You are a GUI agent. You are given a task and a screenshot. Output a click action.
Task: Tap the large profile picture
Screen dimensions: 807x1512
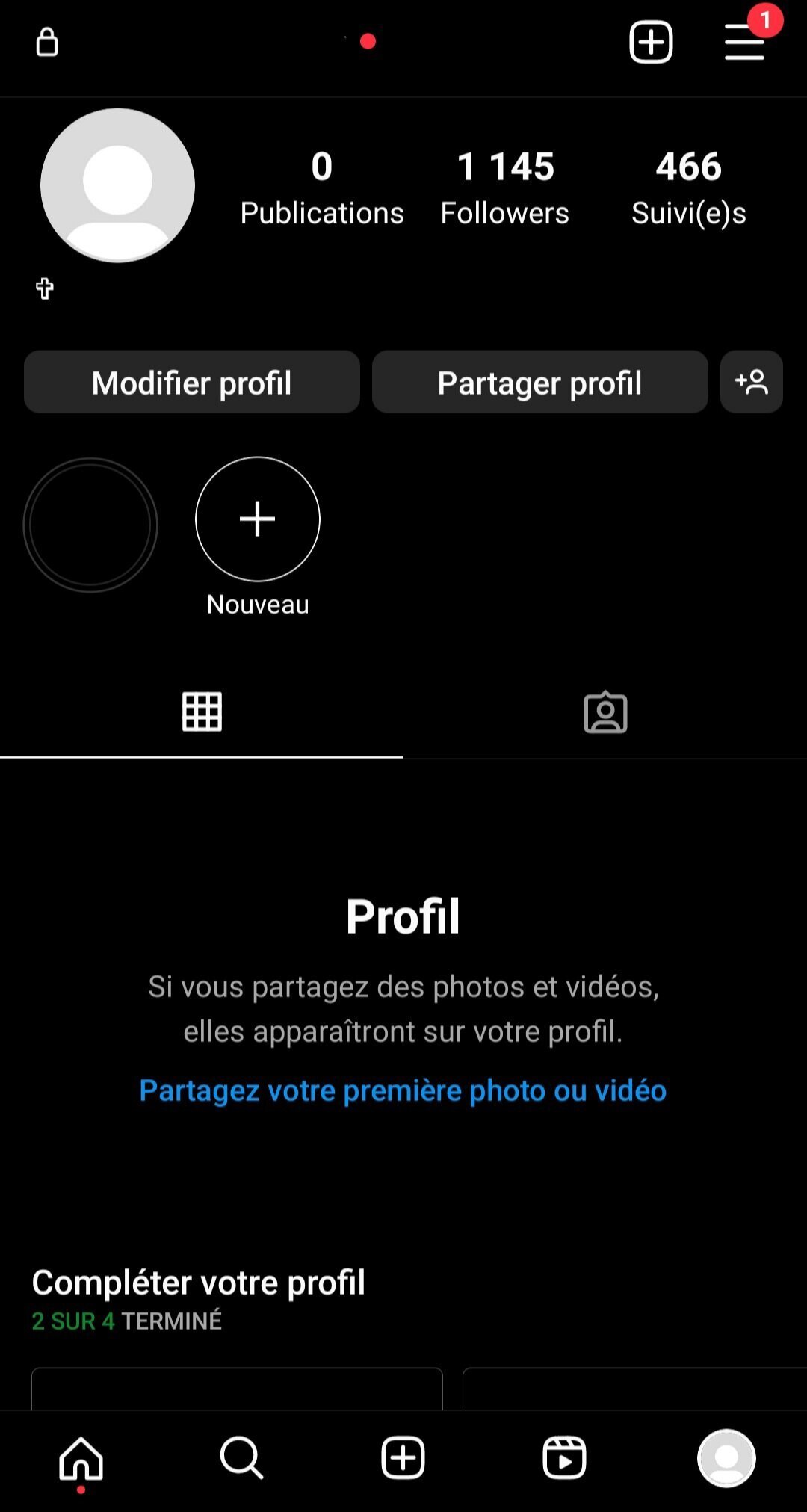pyautogui.click(x=117, y=185)
